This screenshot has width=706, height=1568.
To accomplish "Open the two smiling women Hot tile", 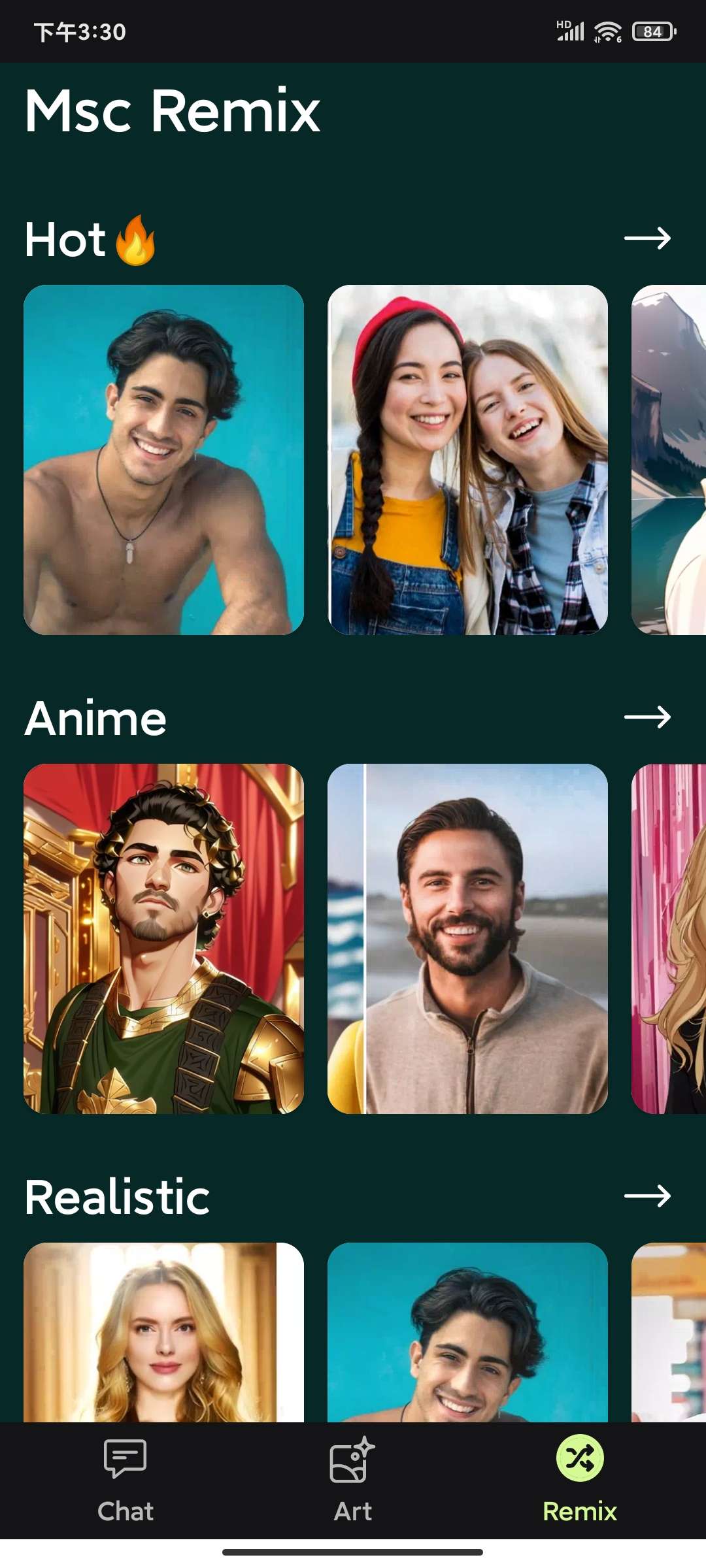I will 467,459.
